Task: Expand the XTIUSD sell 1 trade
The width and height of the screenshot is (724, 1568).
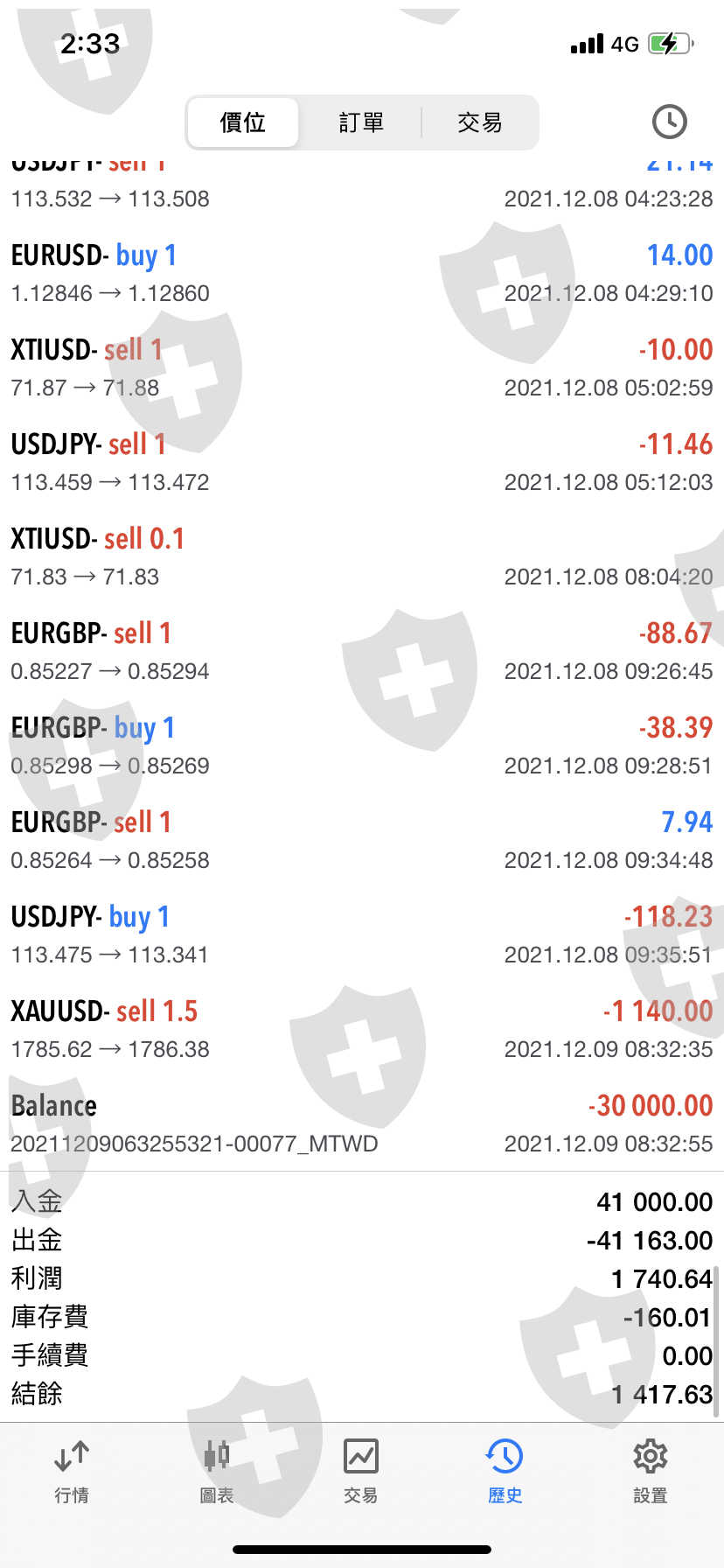Action: [x=362, y=367]
